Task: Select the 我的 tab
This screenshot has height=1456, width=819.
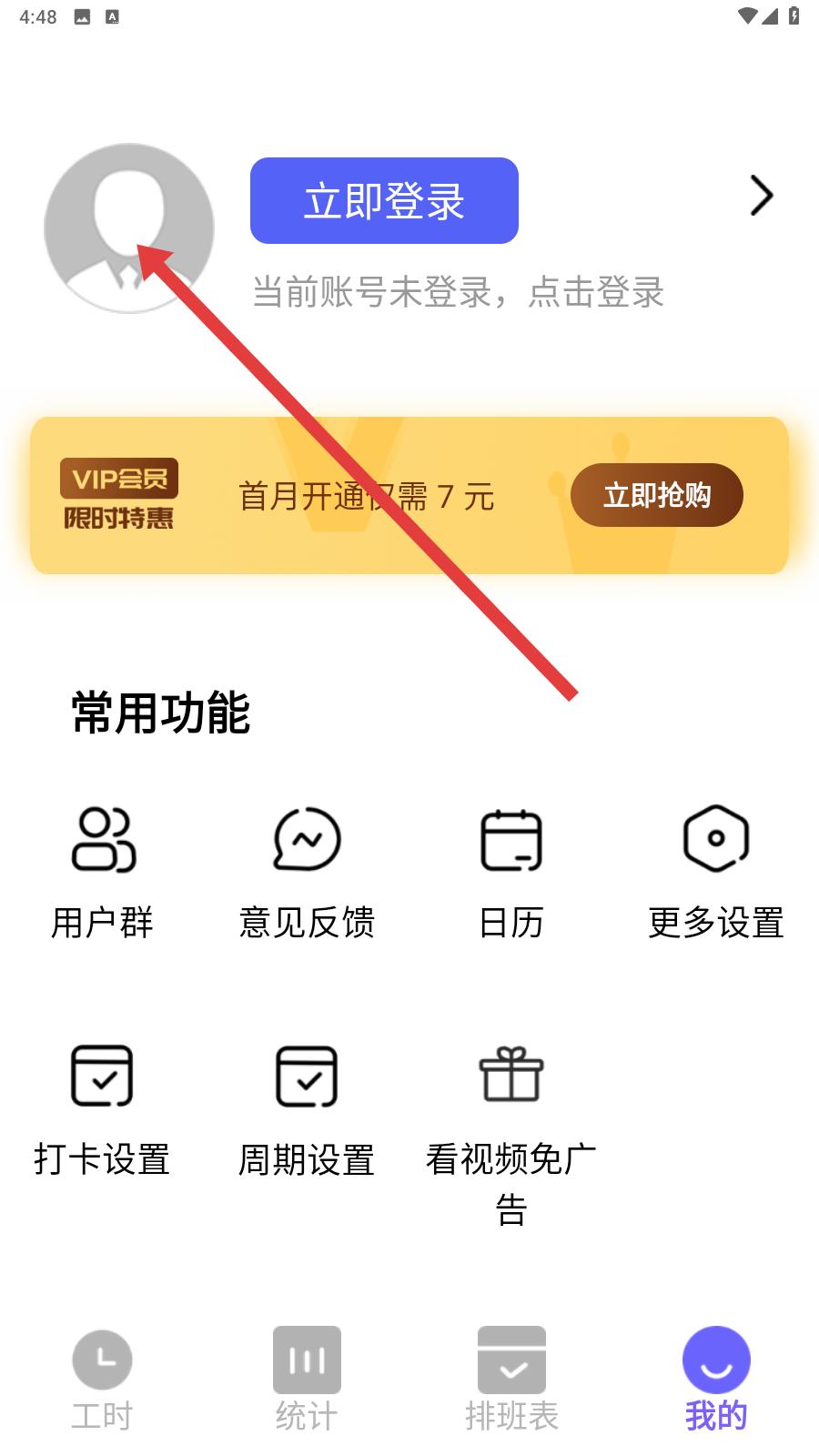Action: pyautogui.click(x=716, y=1379)
